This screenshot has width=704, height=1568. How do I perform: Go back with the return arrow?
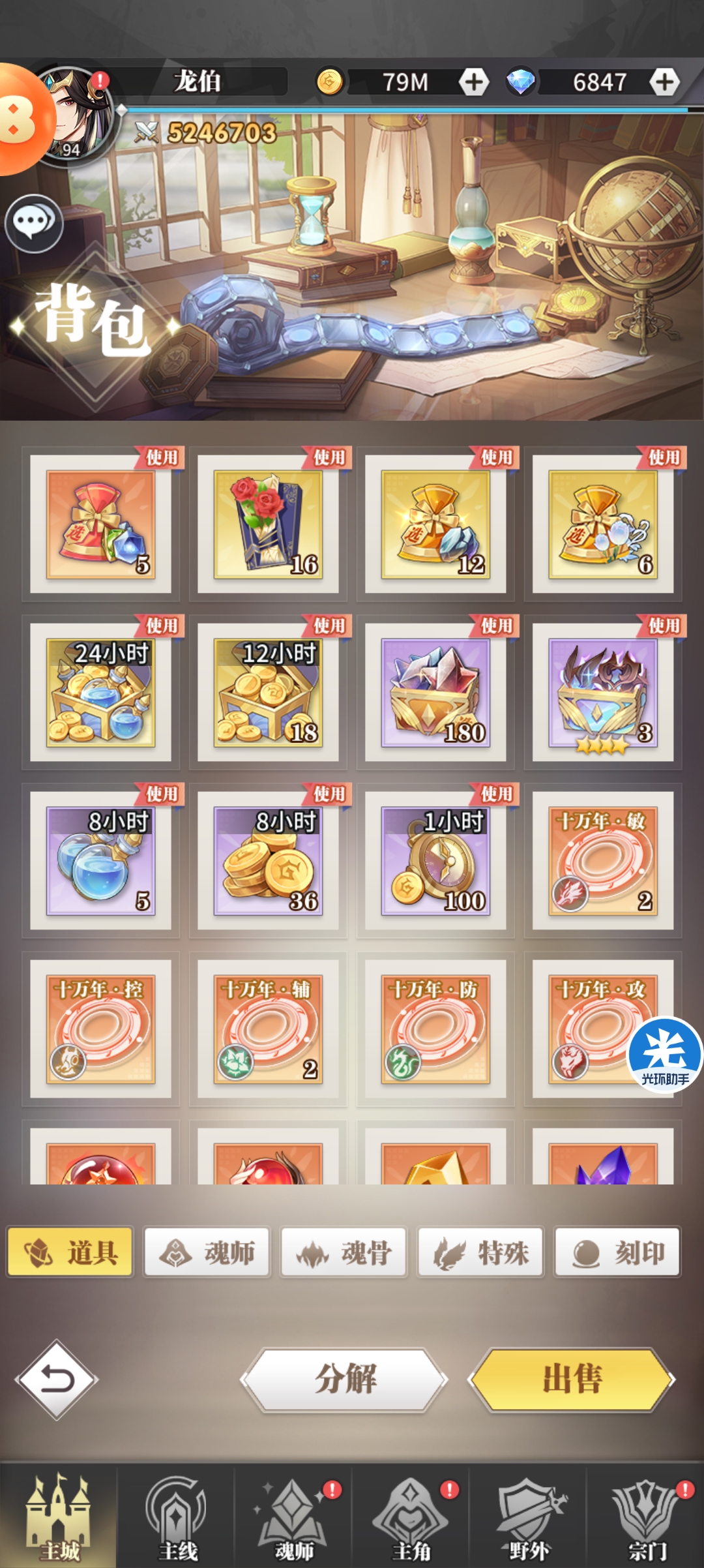click(57, 1380)
